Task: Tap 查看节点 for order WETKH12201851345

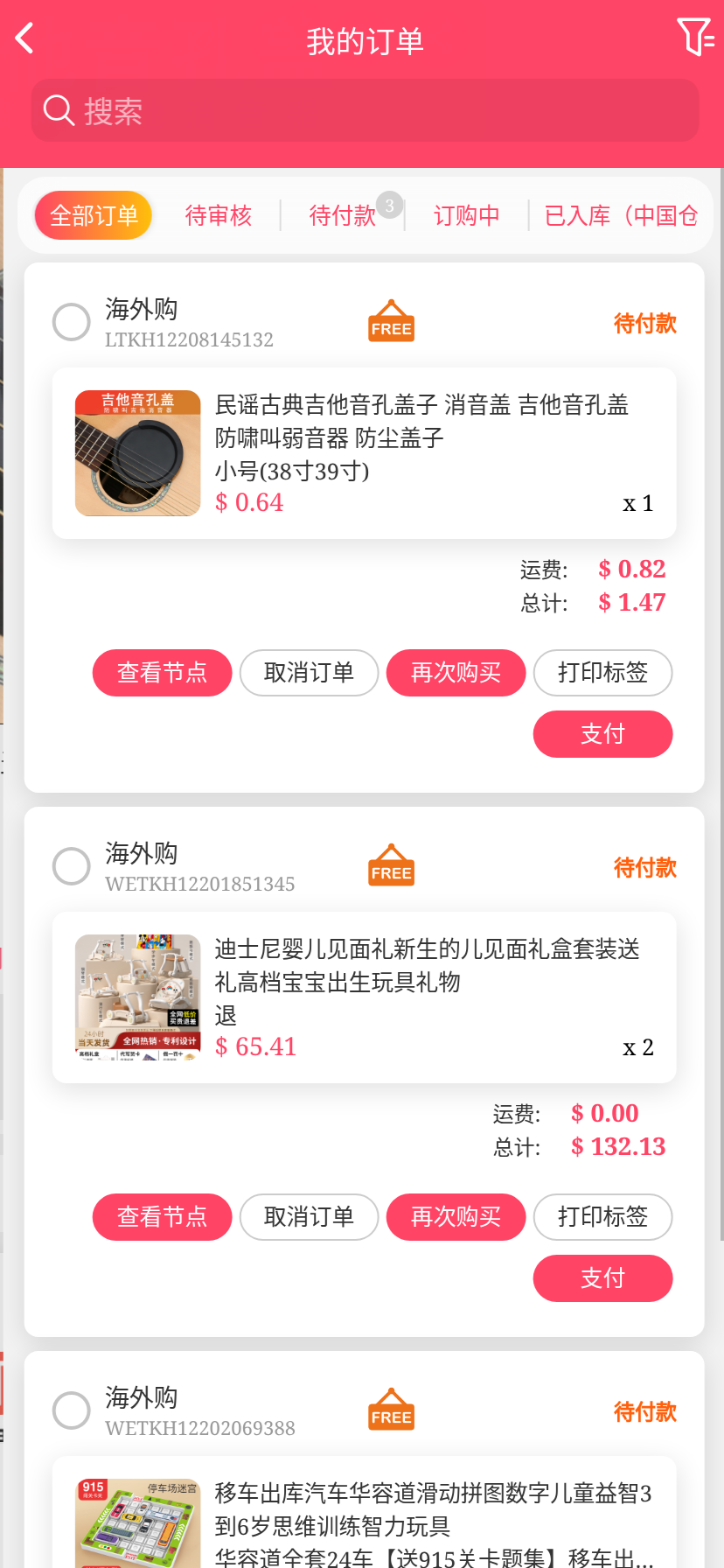Action: (162, 1217)
